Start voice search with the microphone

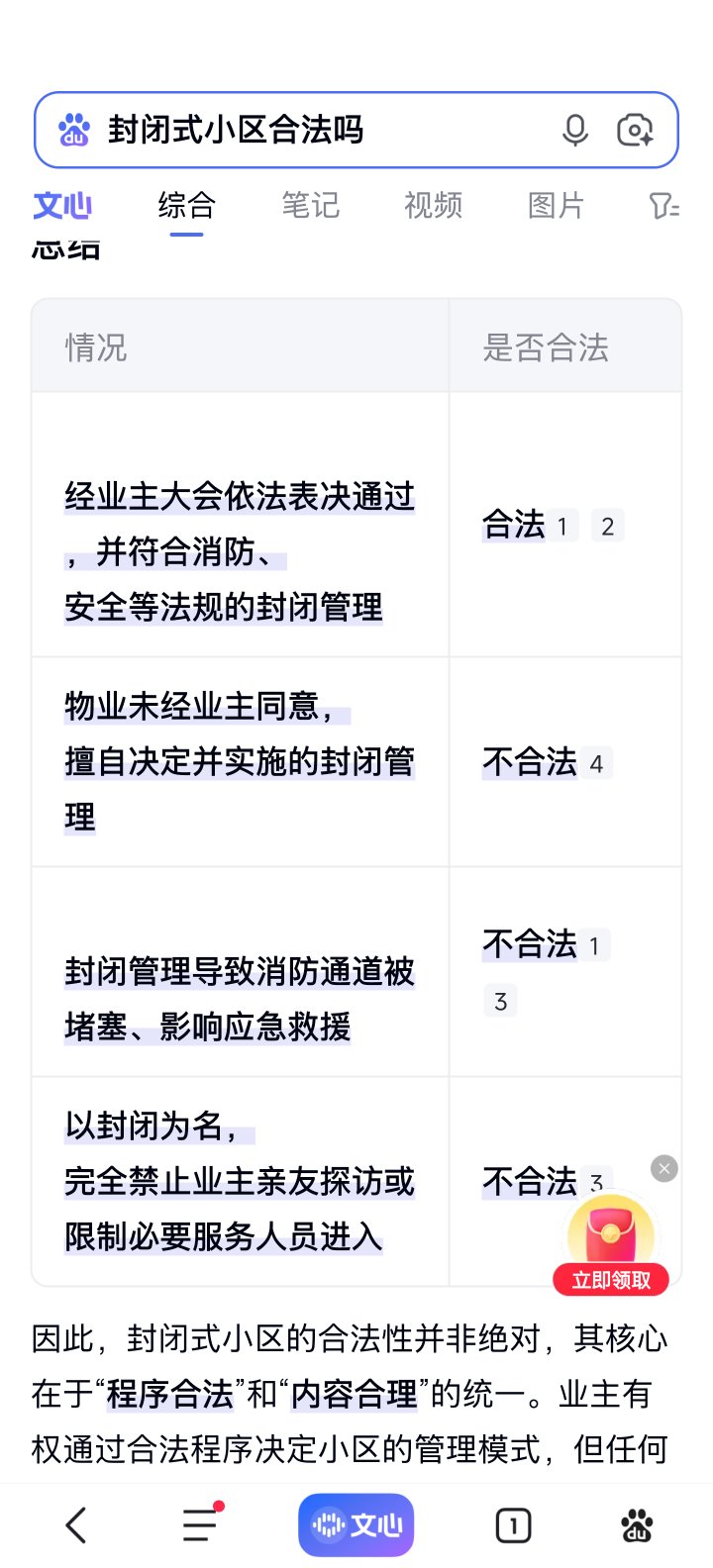pos(575,130)
